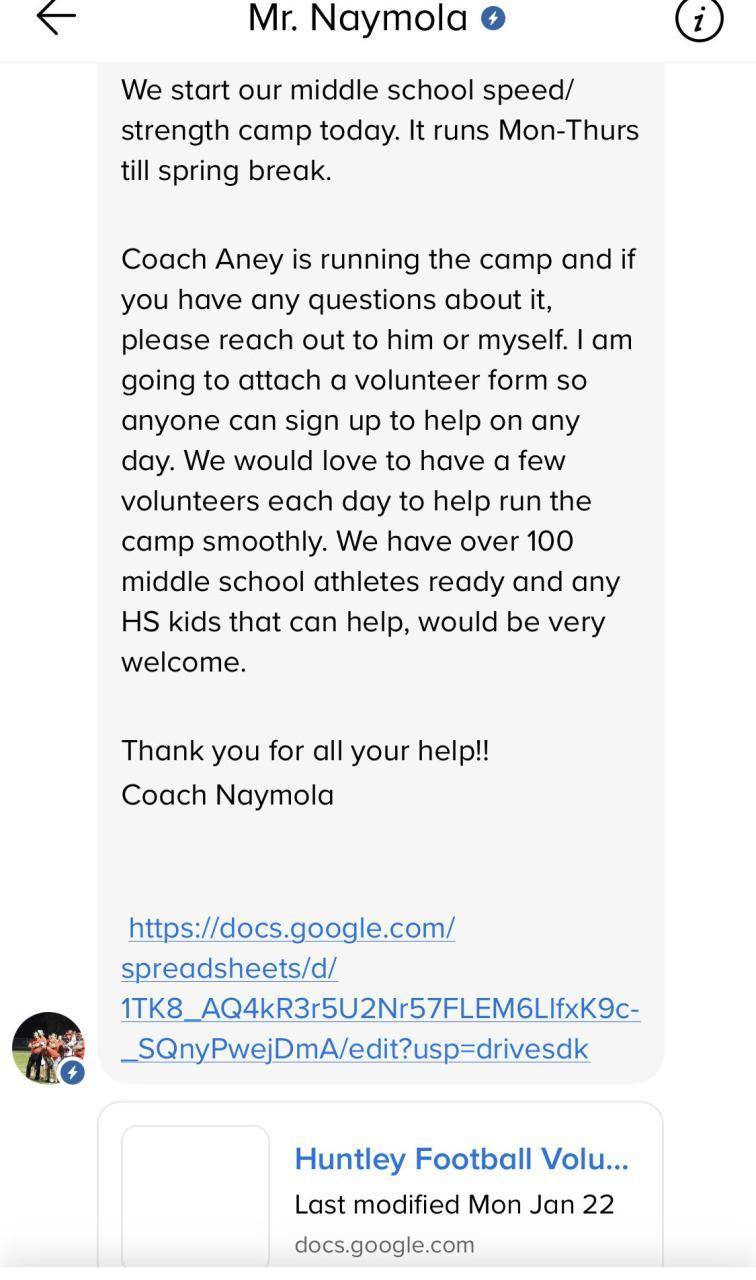
Task: Go back using the arrow icon
Action: pos(56,18)
